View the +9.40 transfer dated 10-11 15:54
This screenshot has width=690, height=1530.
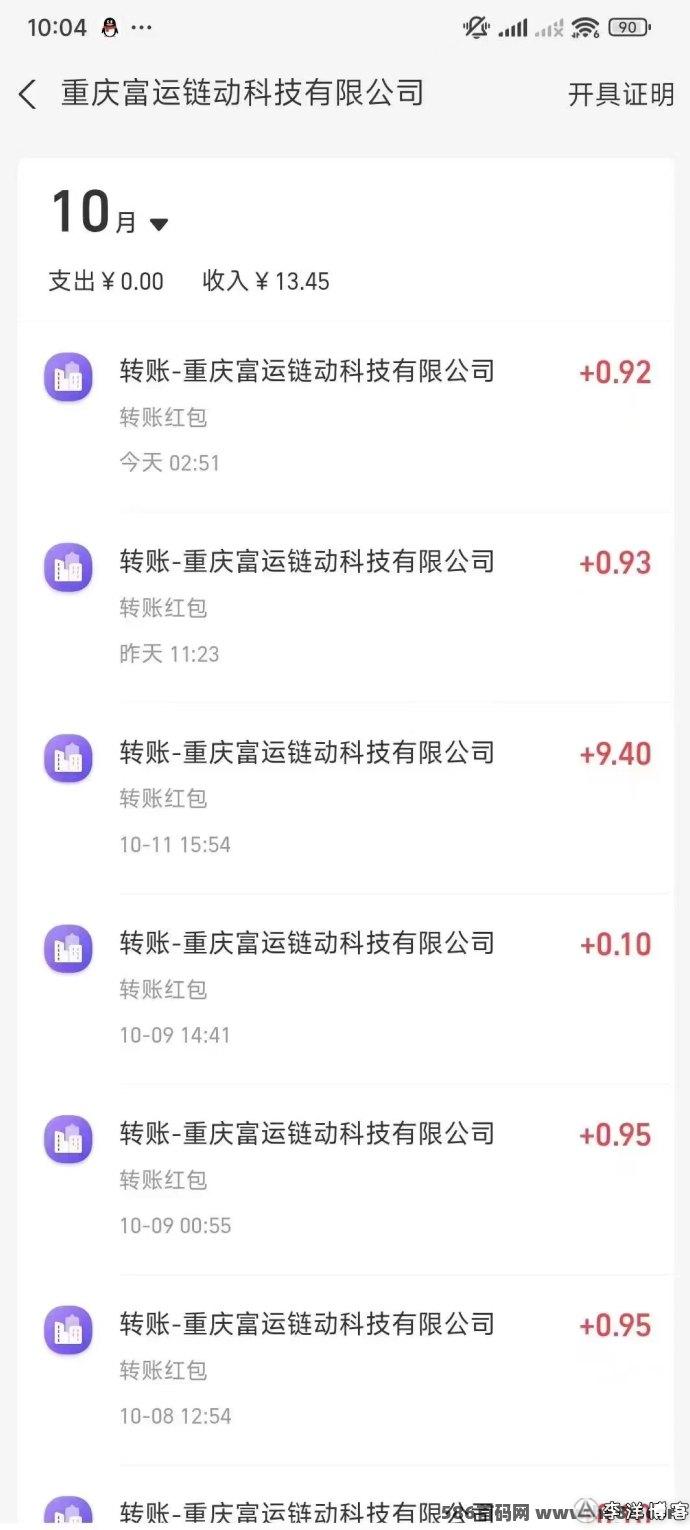(x=345, y=799)
